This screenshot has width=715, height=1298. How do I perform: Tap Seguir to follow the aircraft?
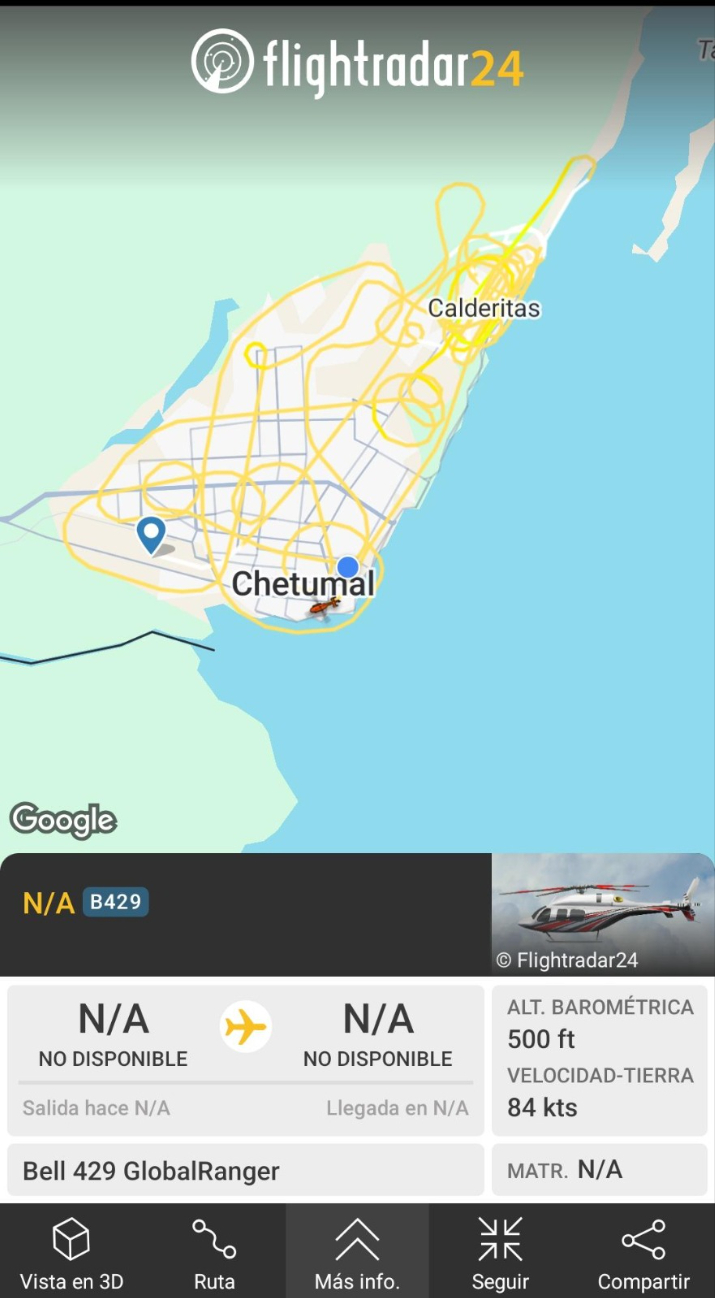click(500, 1252)
